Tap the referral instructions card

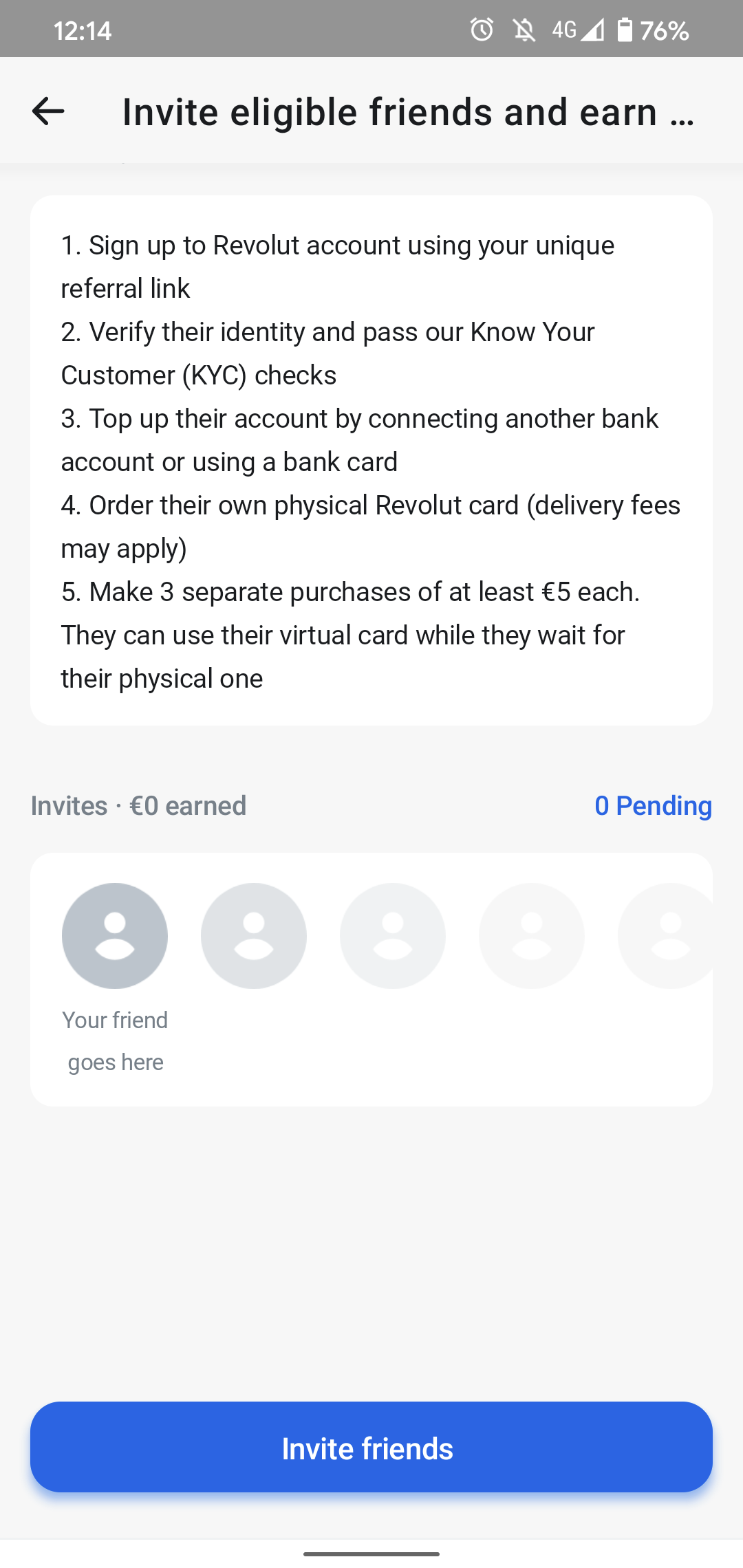[x=371, y=459]
